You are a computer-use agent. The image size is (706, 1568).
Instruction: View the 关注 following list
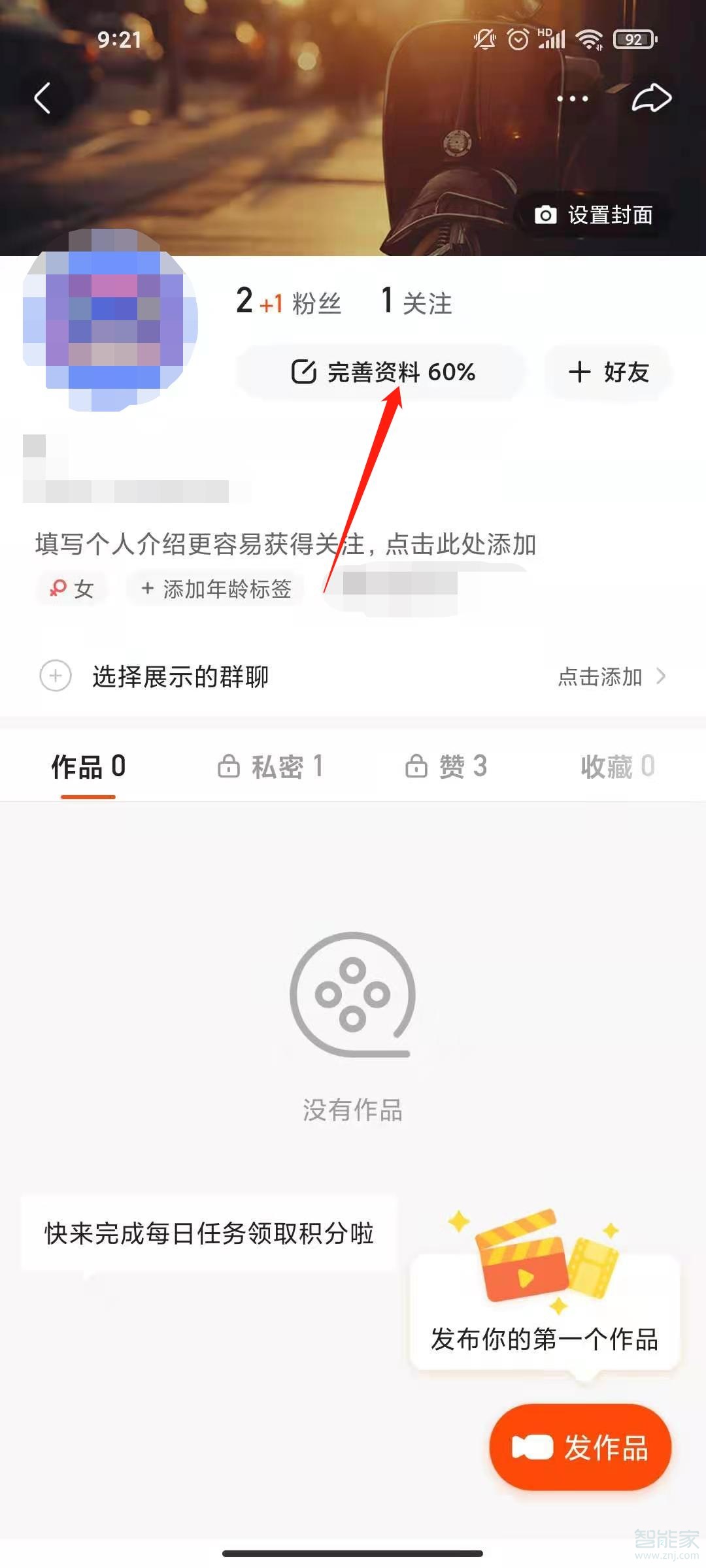[x=416, y=302]
